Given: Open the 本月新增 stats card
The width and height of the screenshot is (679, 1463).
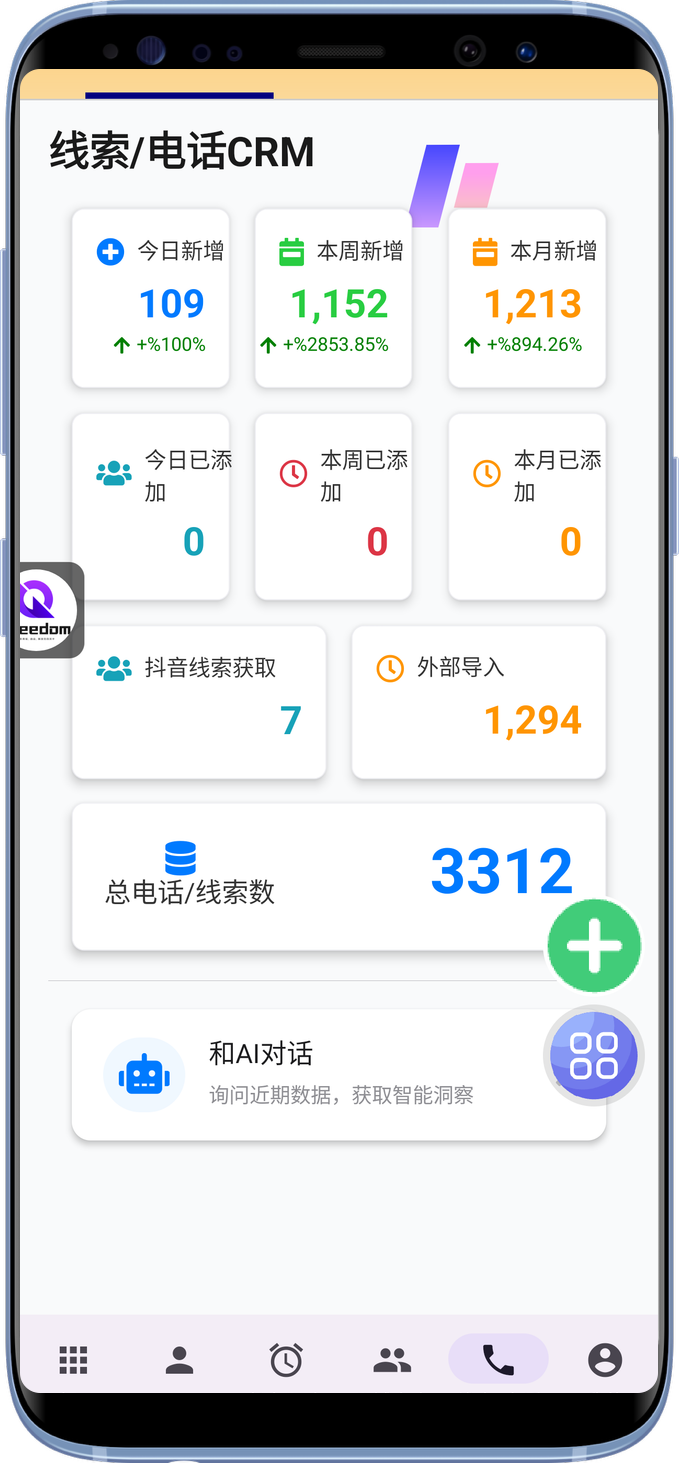Looking at the screenshot, I should click(x=527, y=298).
